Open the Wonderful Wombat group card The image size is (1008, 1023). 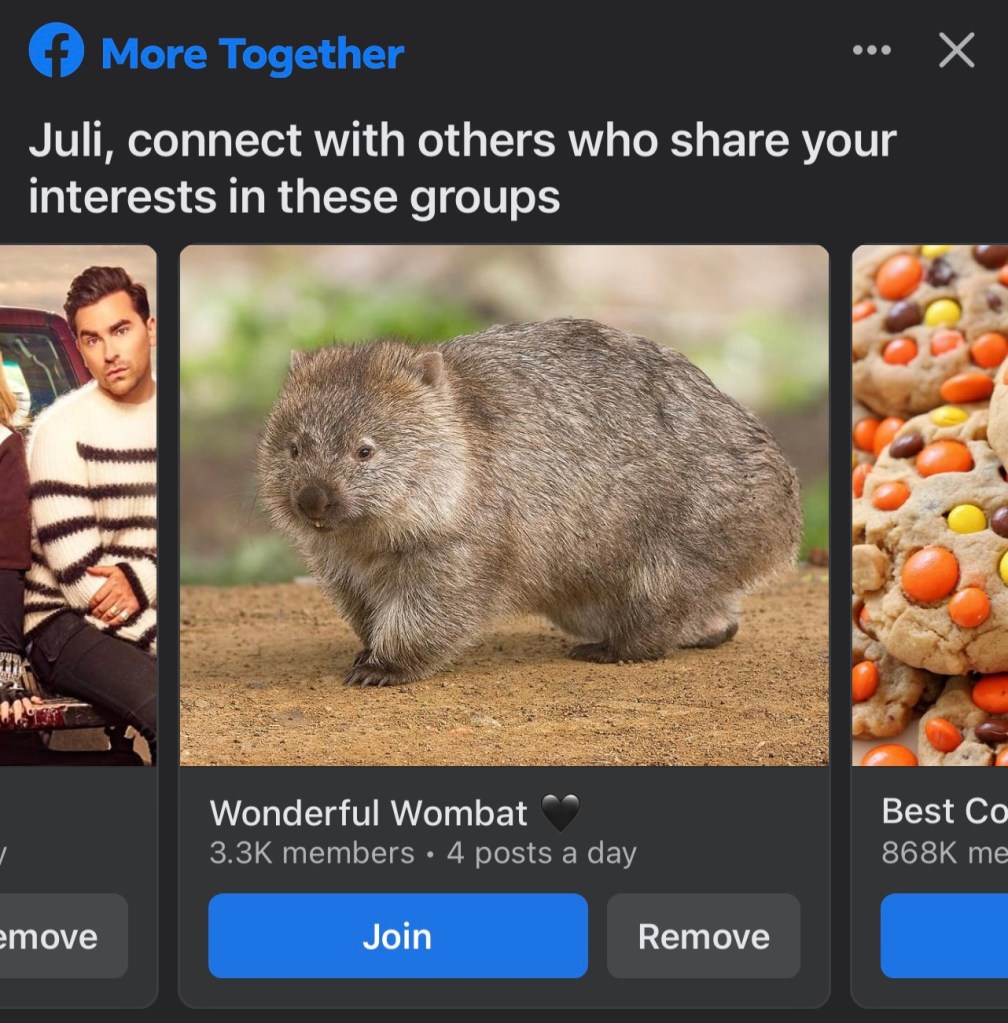click(x=503, y=505)
